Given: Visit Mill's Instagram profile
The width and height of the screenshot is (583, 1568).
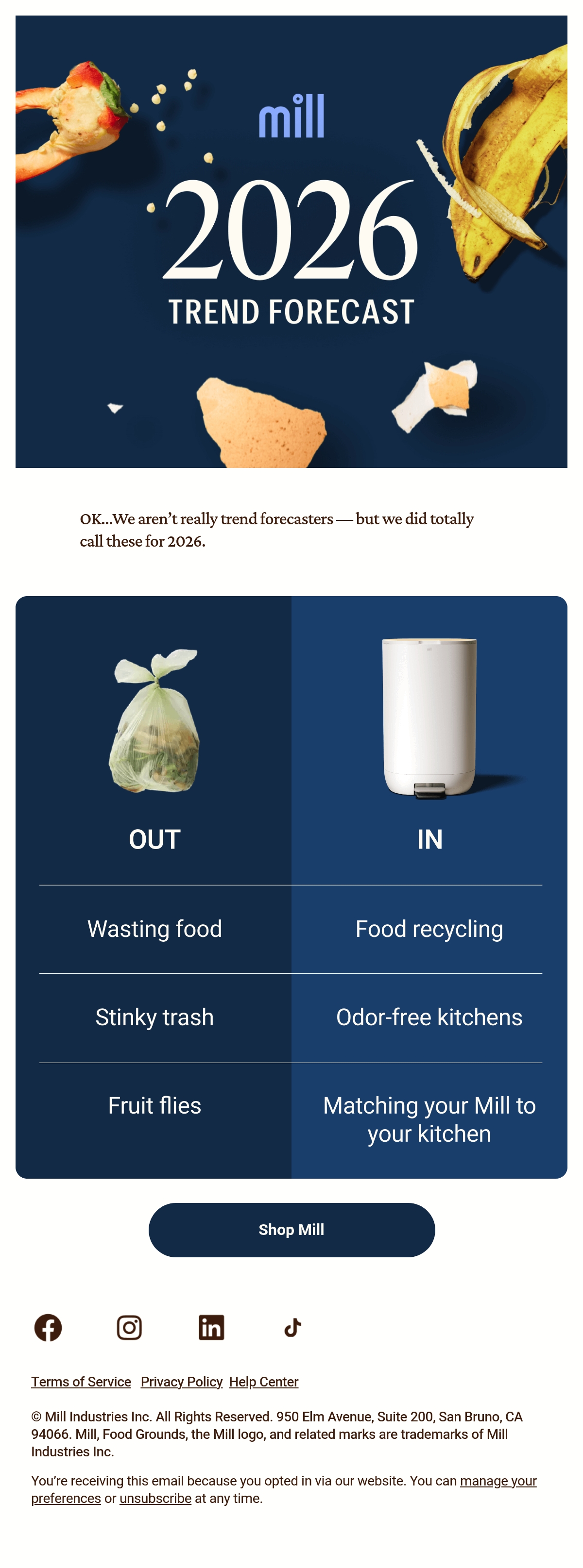Looking at the screenshot, I should 129,1328.
